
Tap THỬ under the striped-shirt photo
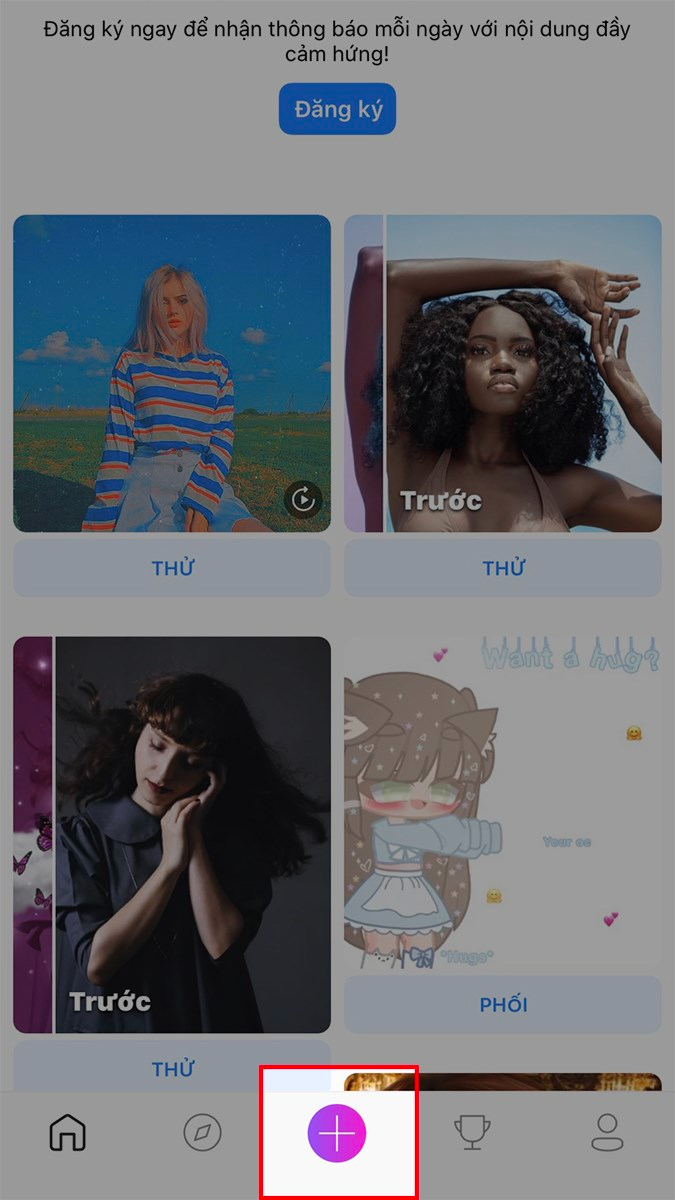171,568
